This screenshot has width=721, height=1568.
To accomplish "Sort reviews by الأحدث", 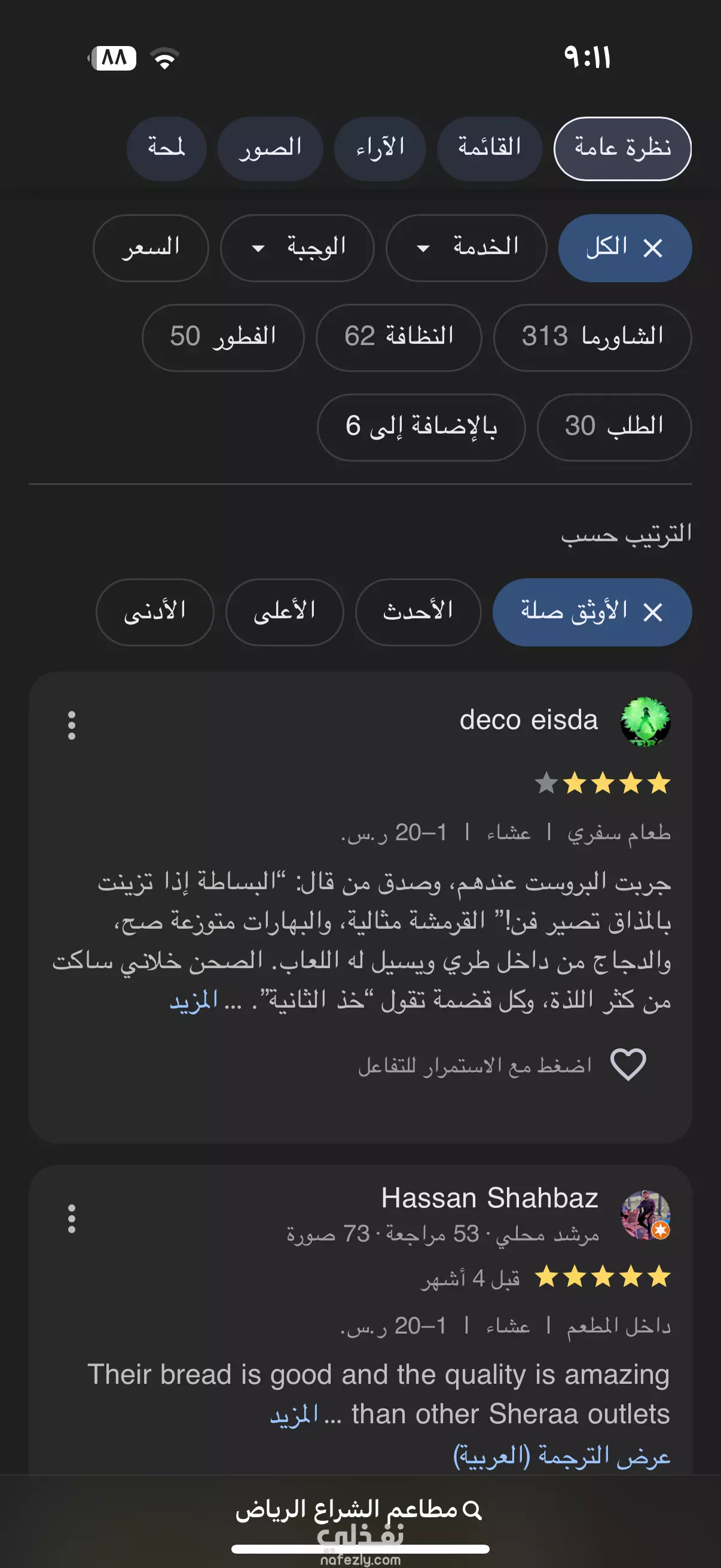I will [418, 612].
